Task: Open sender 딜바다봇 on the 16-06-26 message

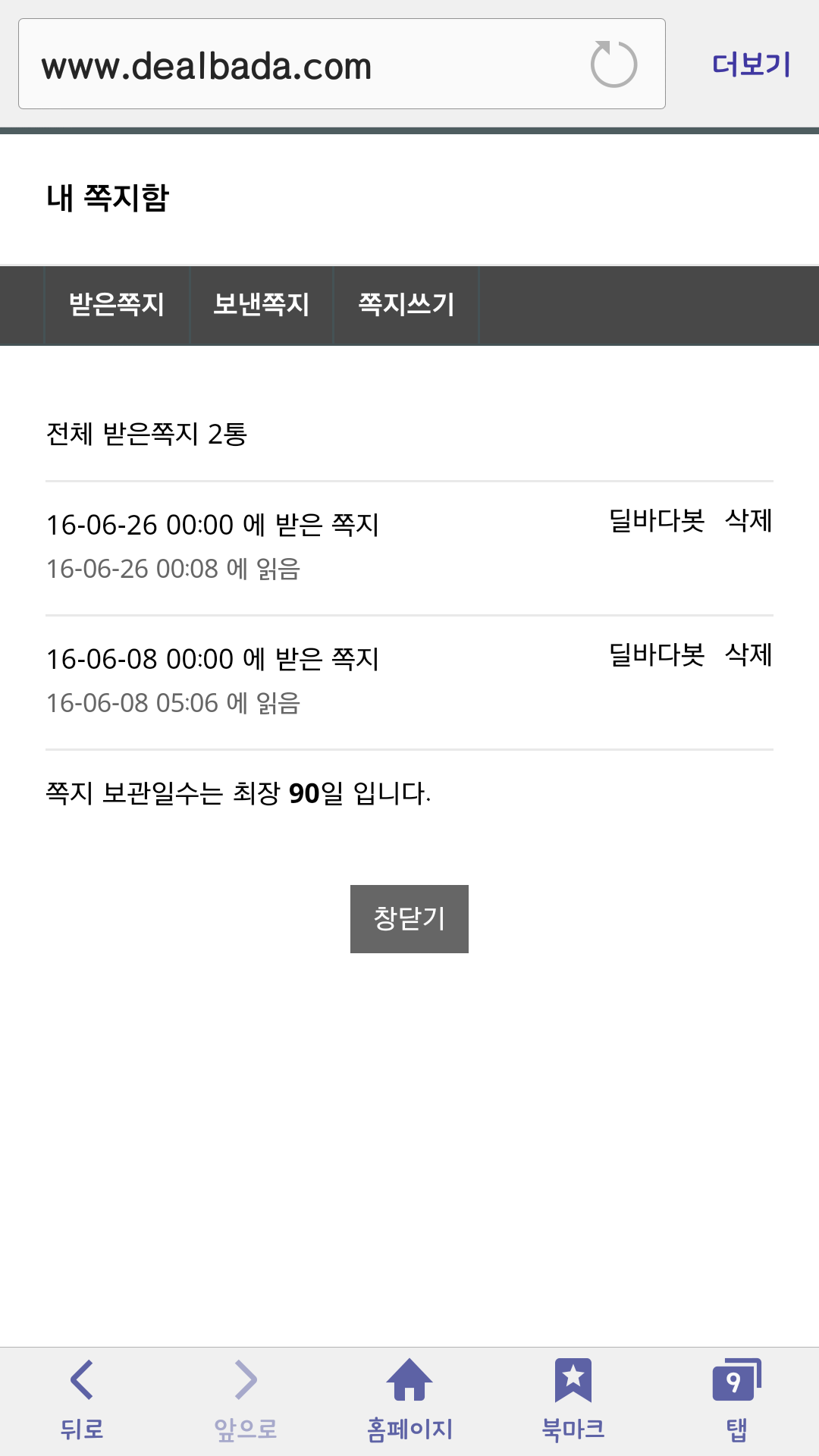Action: pos(657,520)
